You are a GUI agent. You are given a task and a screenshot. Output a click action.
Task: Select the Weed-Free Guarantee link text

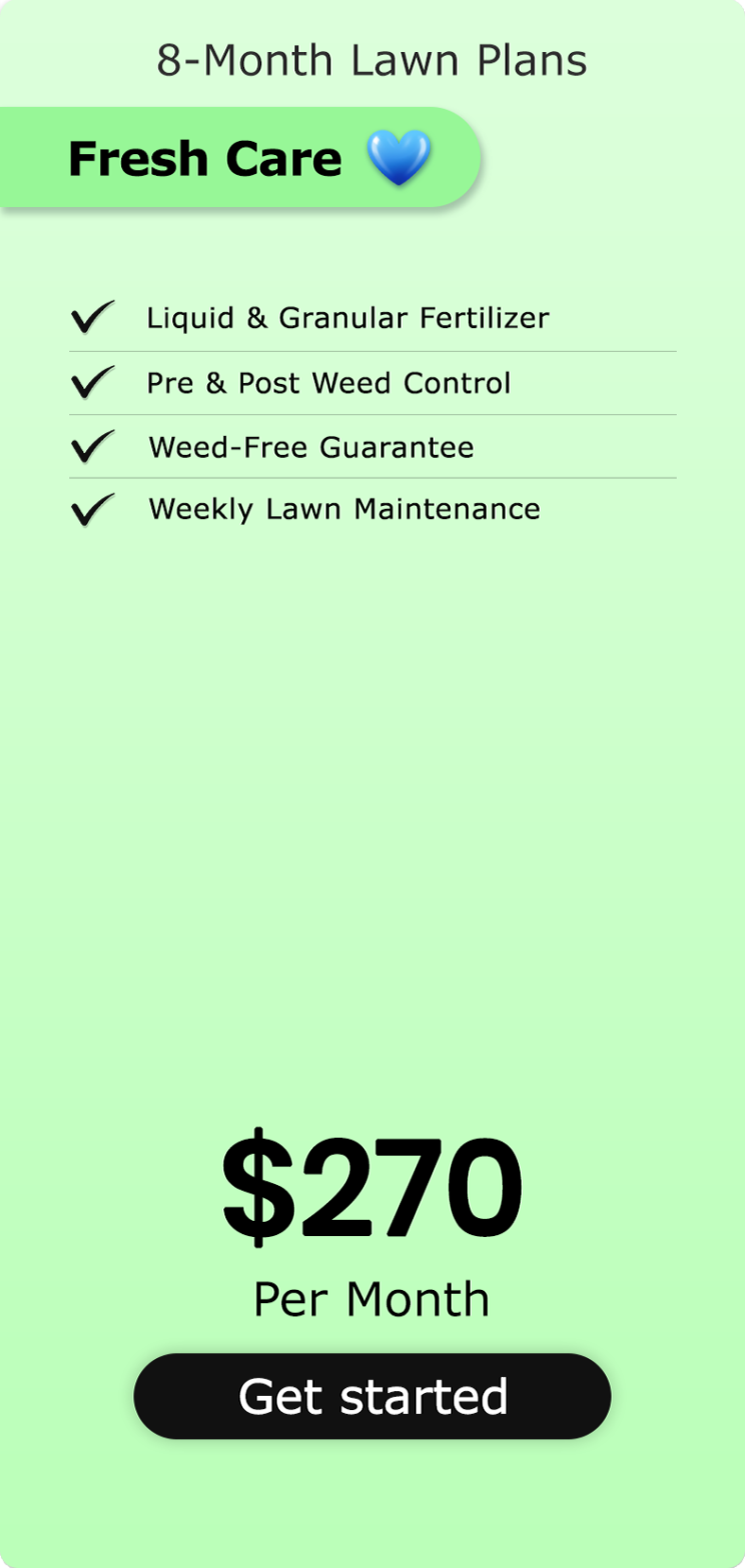coord(311,446)
